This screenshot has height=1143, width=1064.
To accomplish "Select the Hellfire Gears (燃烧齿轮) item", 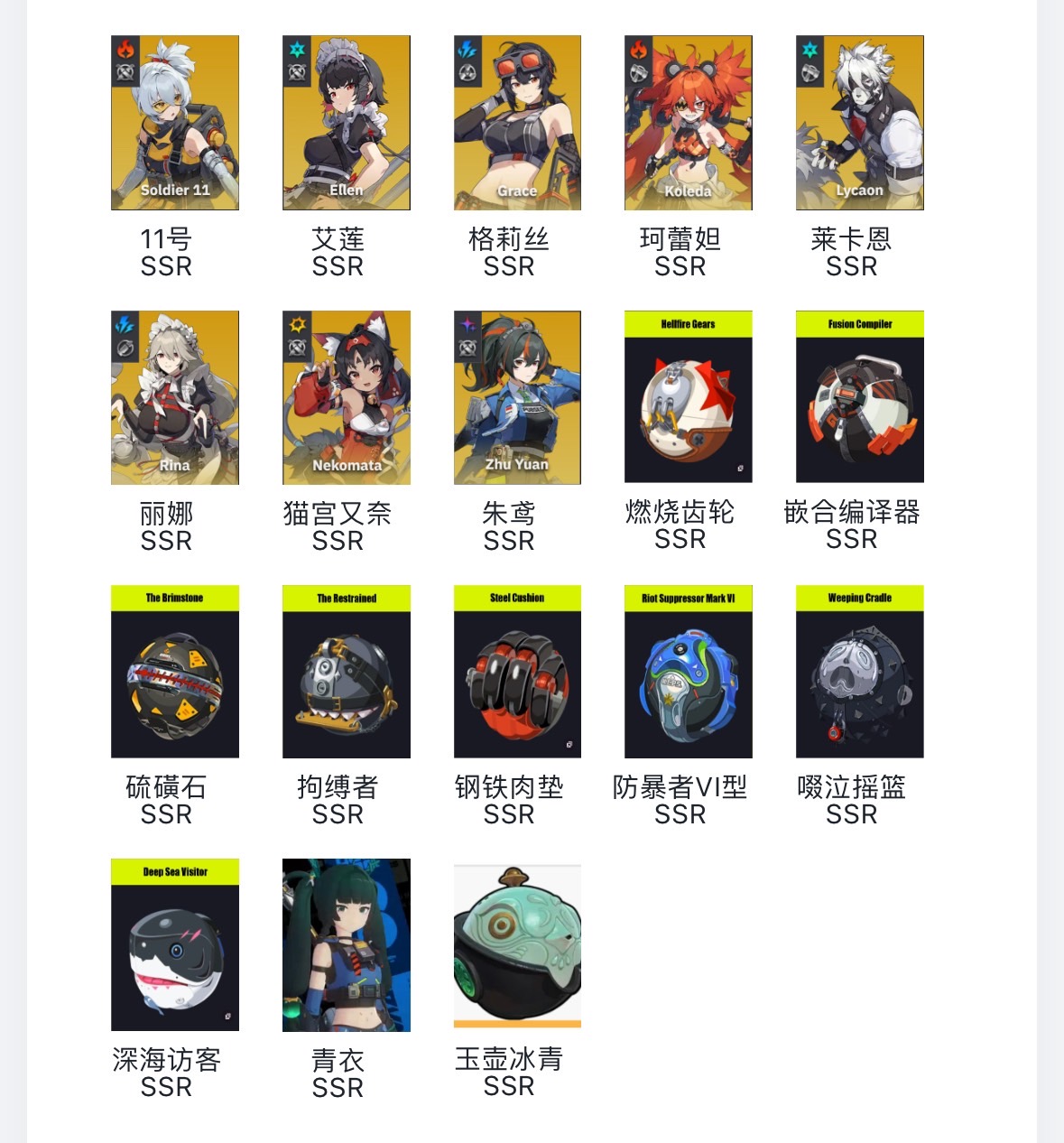I will click(x=689, y=397).
